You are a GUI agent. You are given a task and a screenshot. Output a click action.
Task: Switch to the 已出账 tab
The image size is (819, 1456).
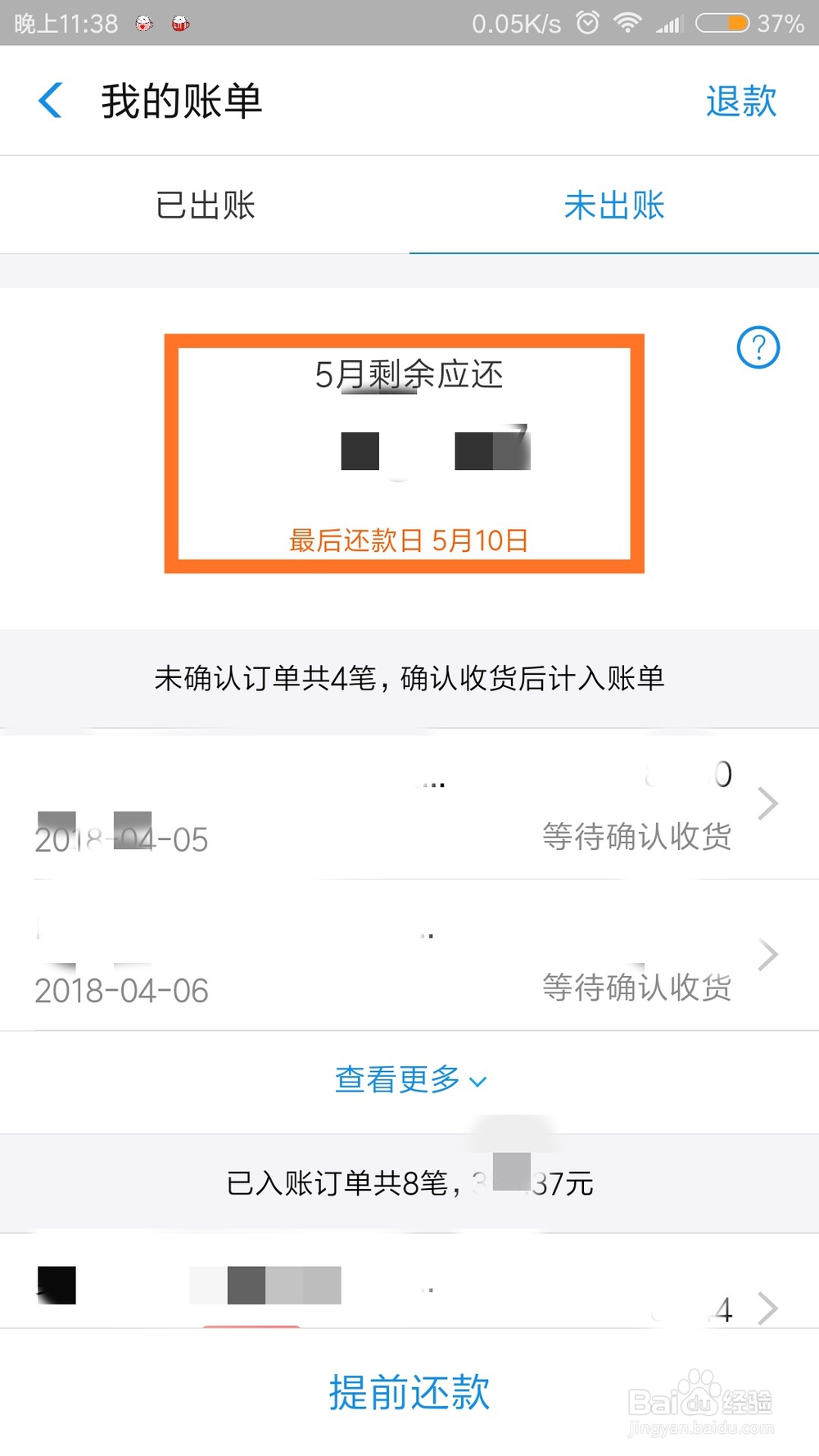[x=205, y=206]
